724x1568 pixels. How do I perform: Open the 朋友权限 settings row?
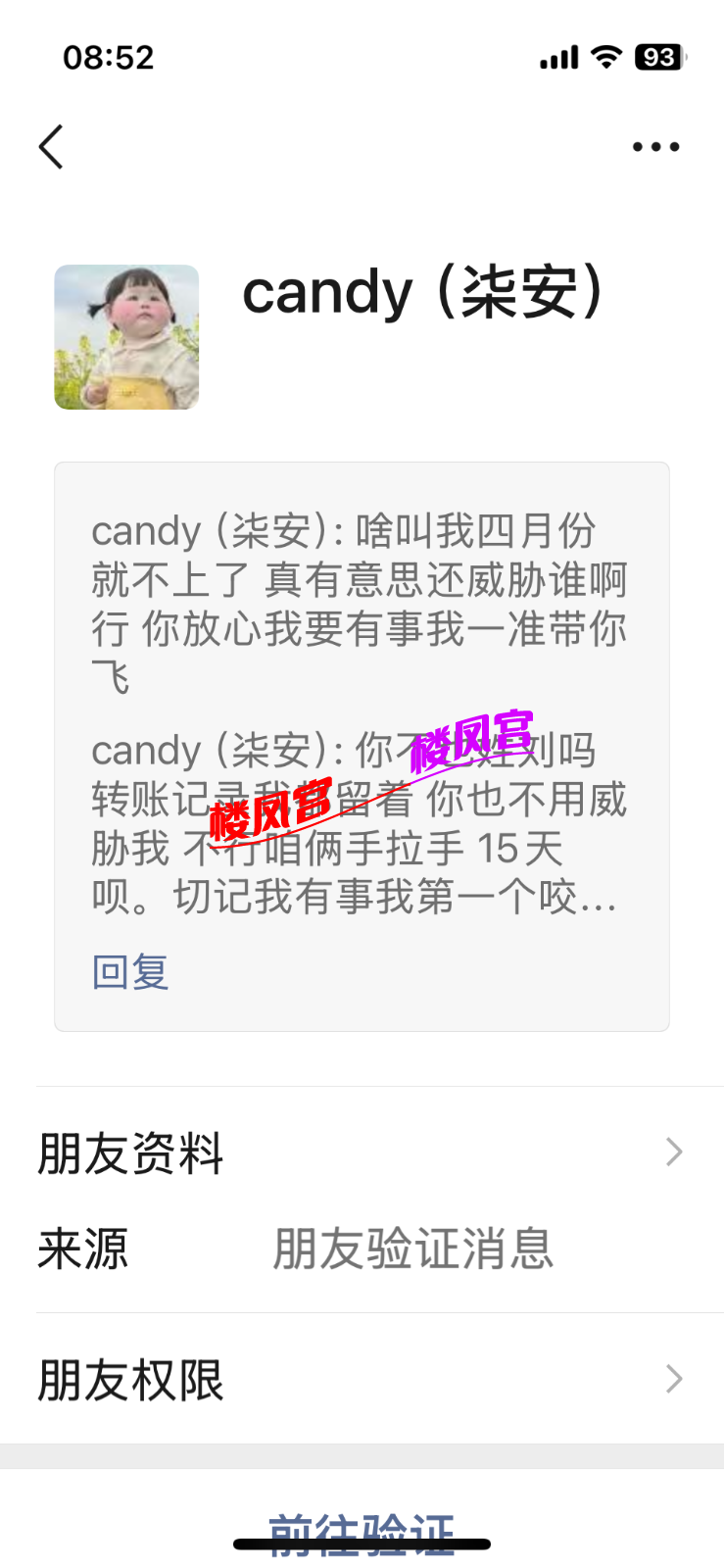361,1380
